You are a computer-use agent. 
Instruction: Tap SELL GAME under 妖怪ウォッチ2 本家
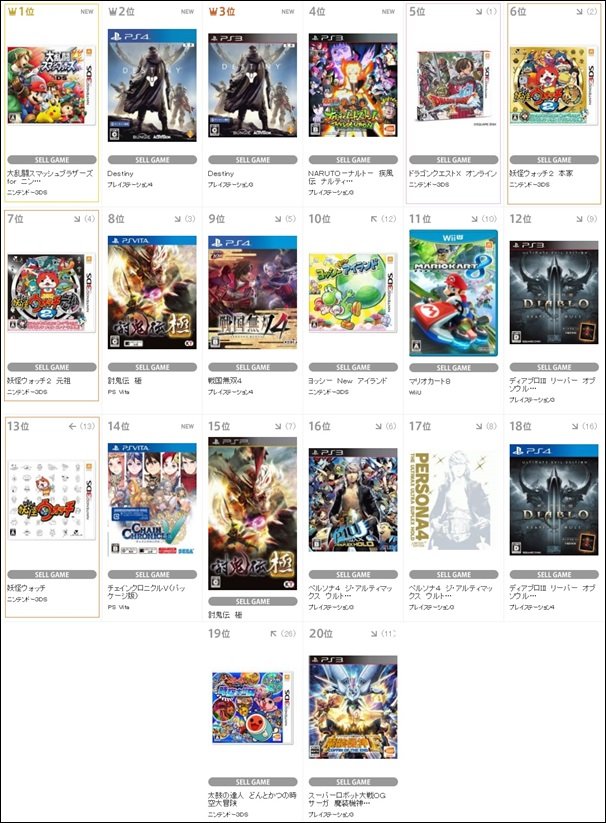[x=553, y=160]
